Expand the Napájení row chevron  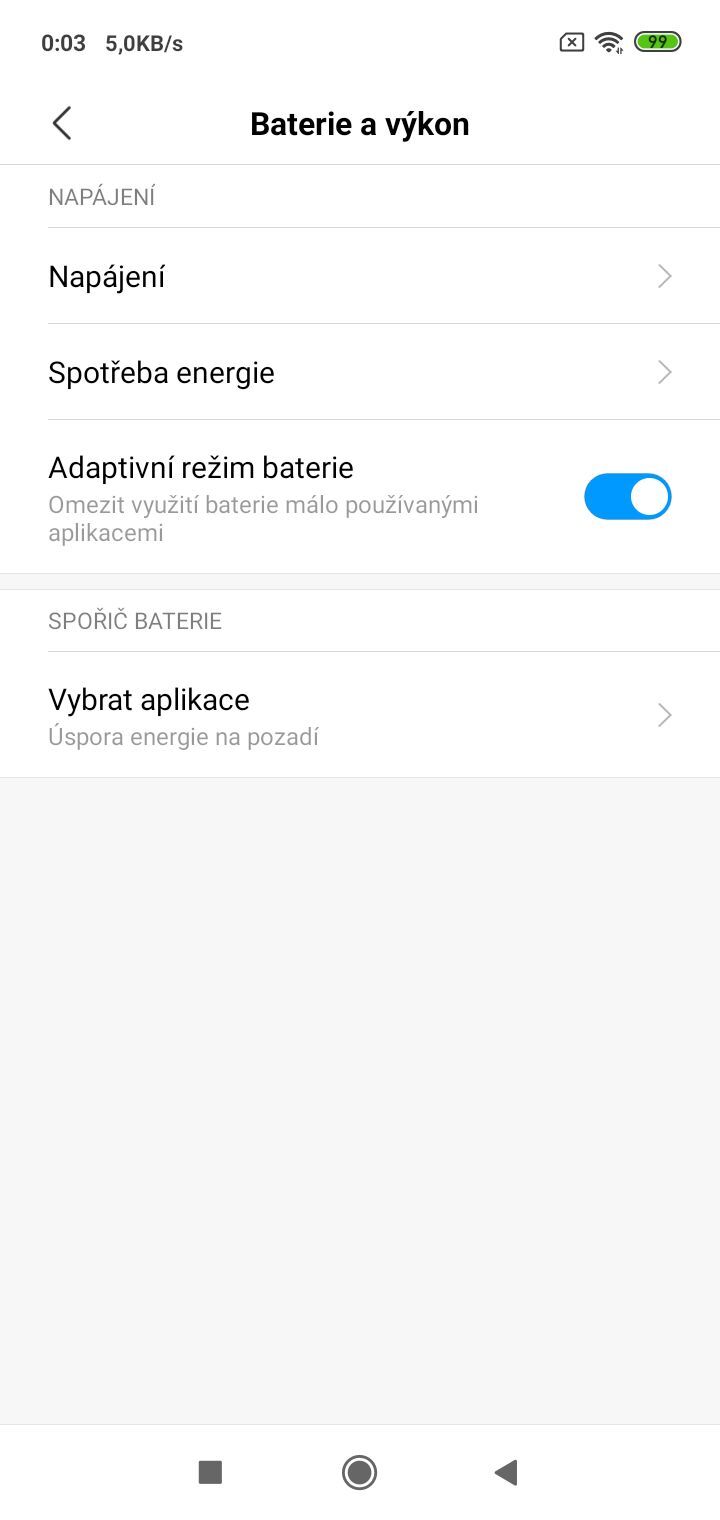click(x=663, y=275)
